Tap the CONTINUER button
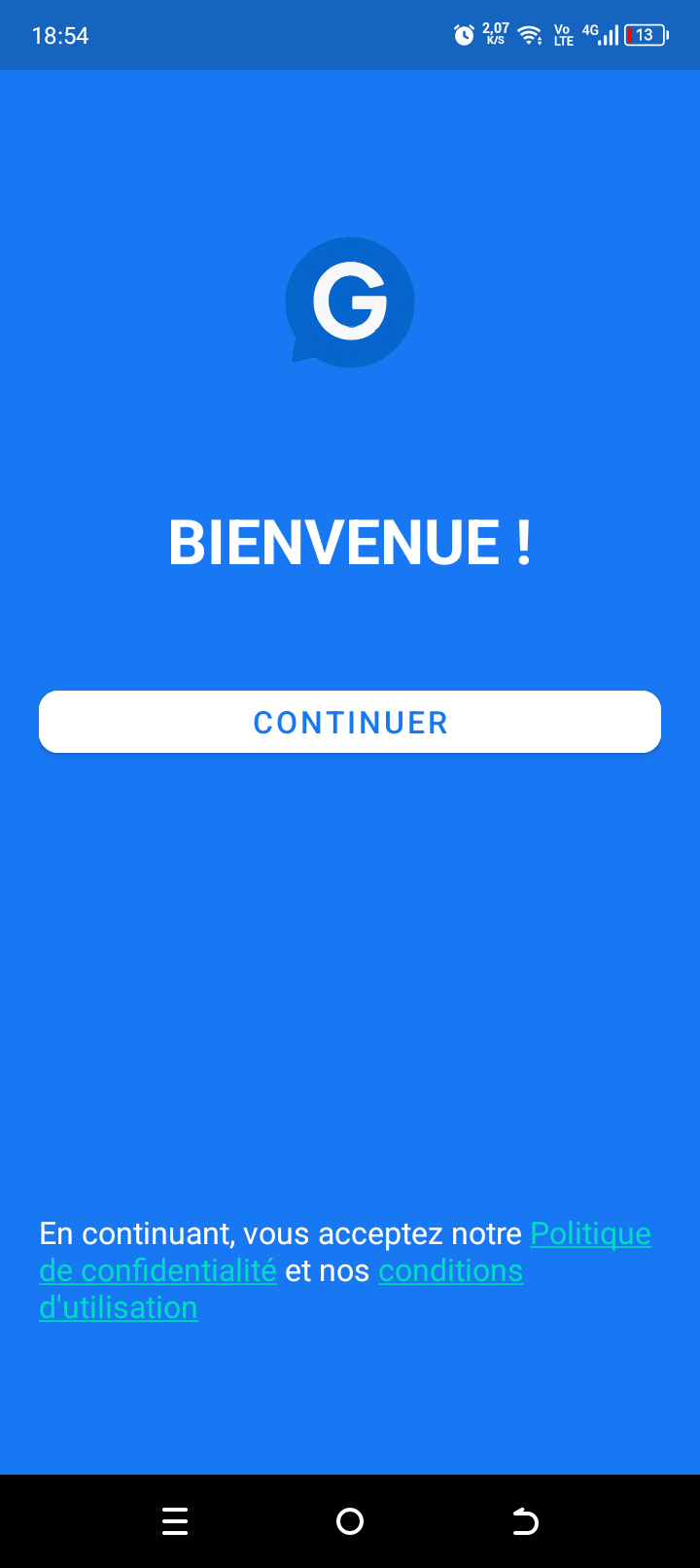700x1568 pixels. [x=350, y=722]
